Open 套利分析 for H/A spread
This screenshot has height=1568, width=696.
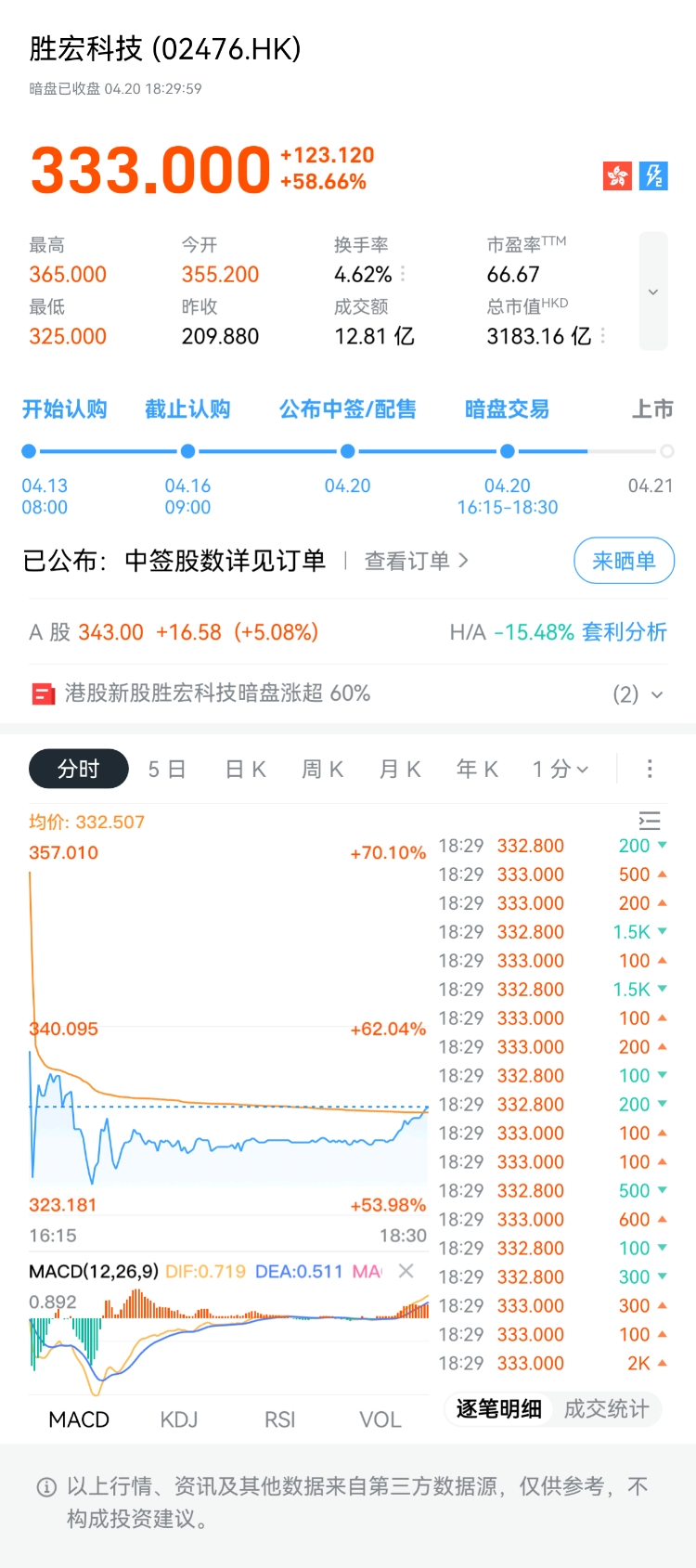(x=624, y=632)
